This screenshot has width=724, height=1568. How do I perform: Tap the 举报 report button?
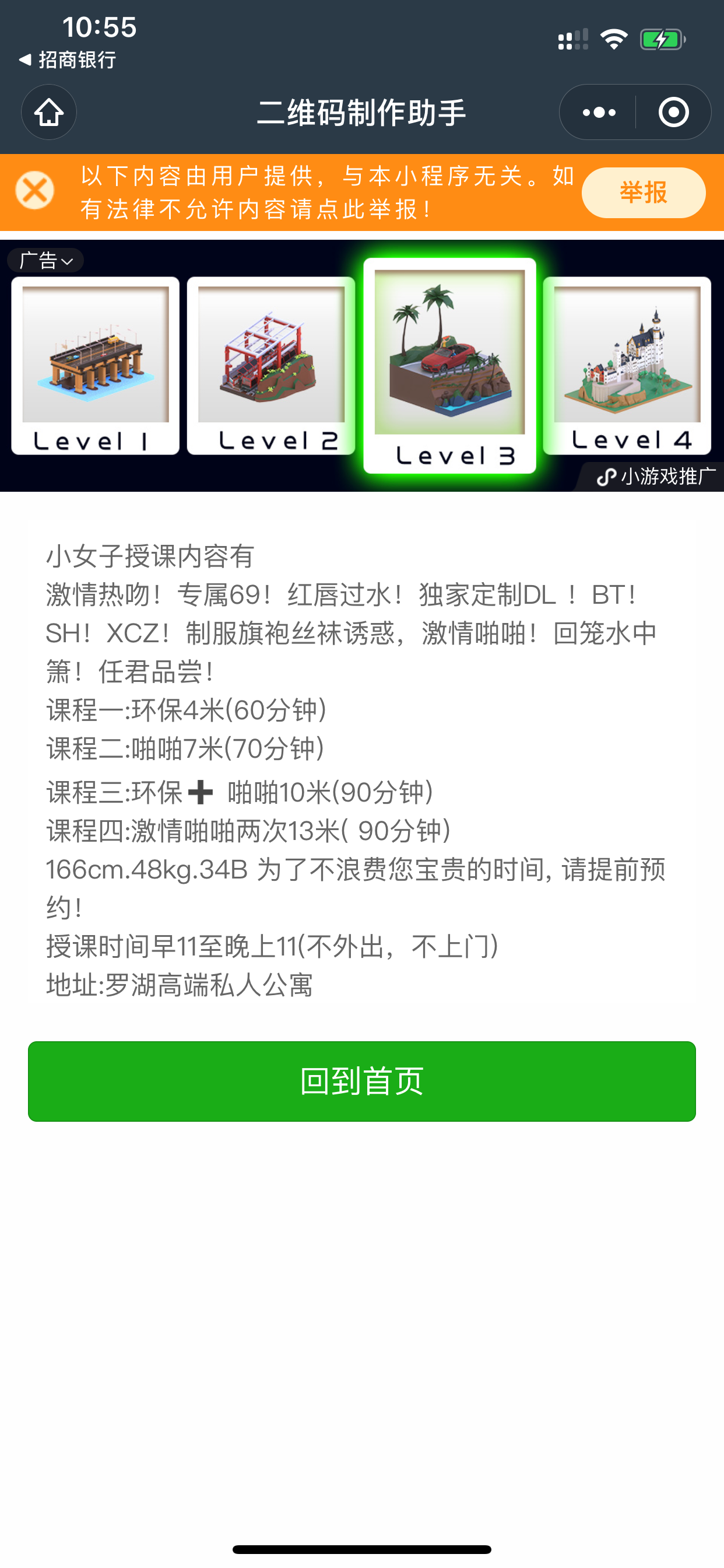coord(642,192)
